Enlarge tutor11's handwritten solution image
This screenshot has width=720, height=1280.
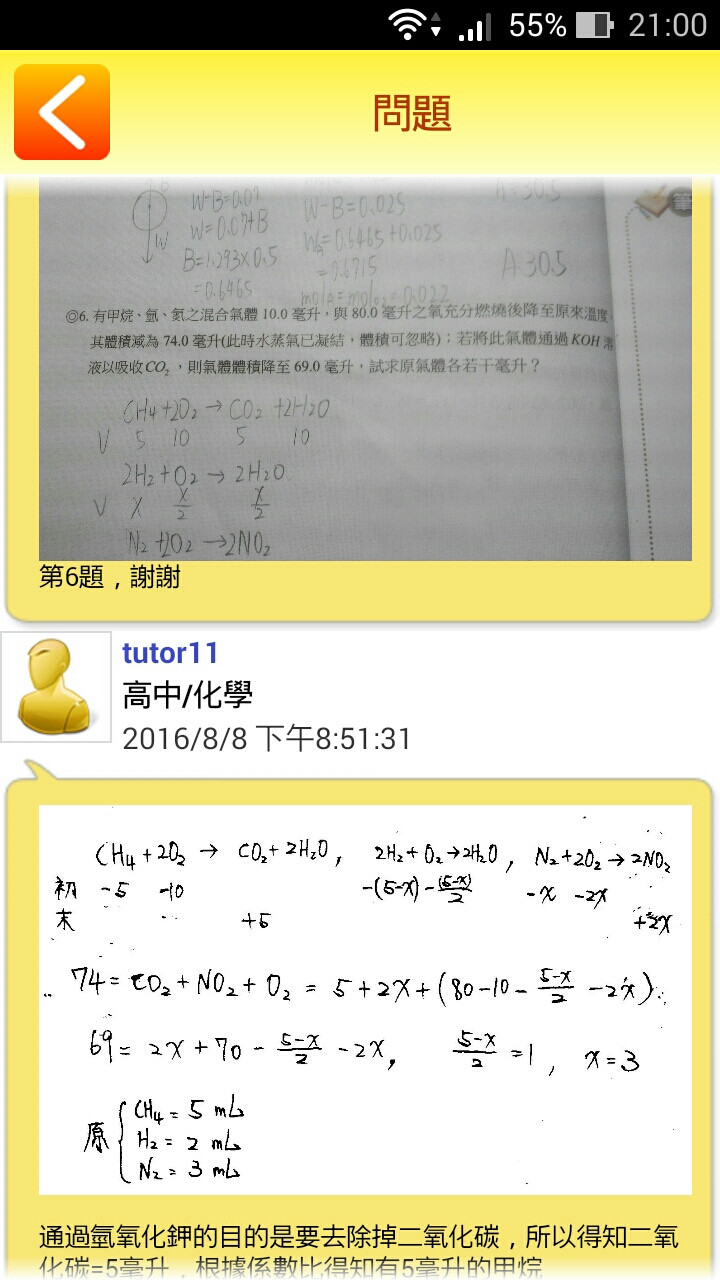click(x=365, y=1000)
